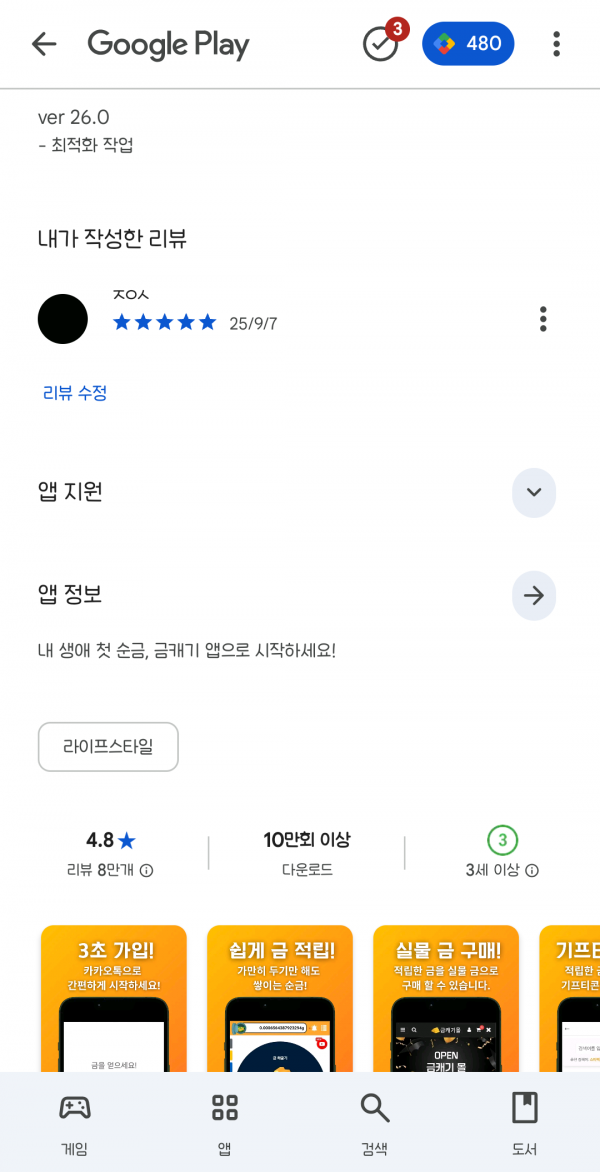600x1172 pixels.
Task: Open the notifications checkmark icon with badge
Action: coord(383,43)
